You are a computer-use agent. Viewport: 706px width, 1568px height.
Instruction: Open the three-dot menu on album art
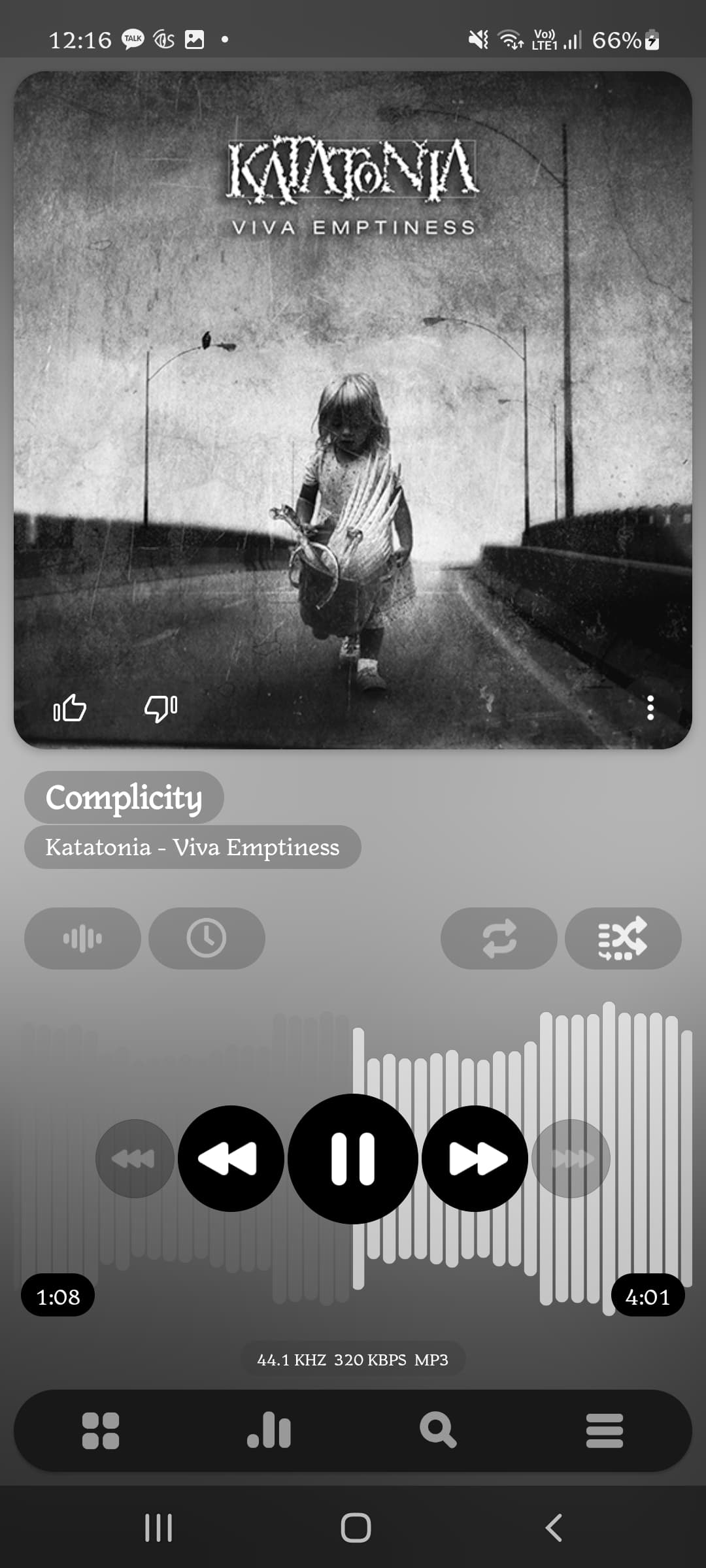pos(650,708)
